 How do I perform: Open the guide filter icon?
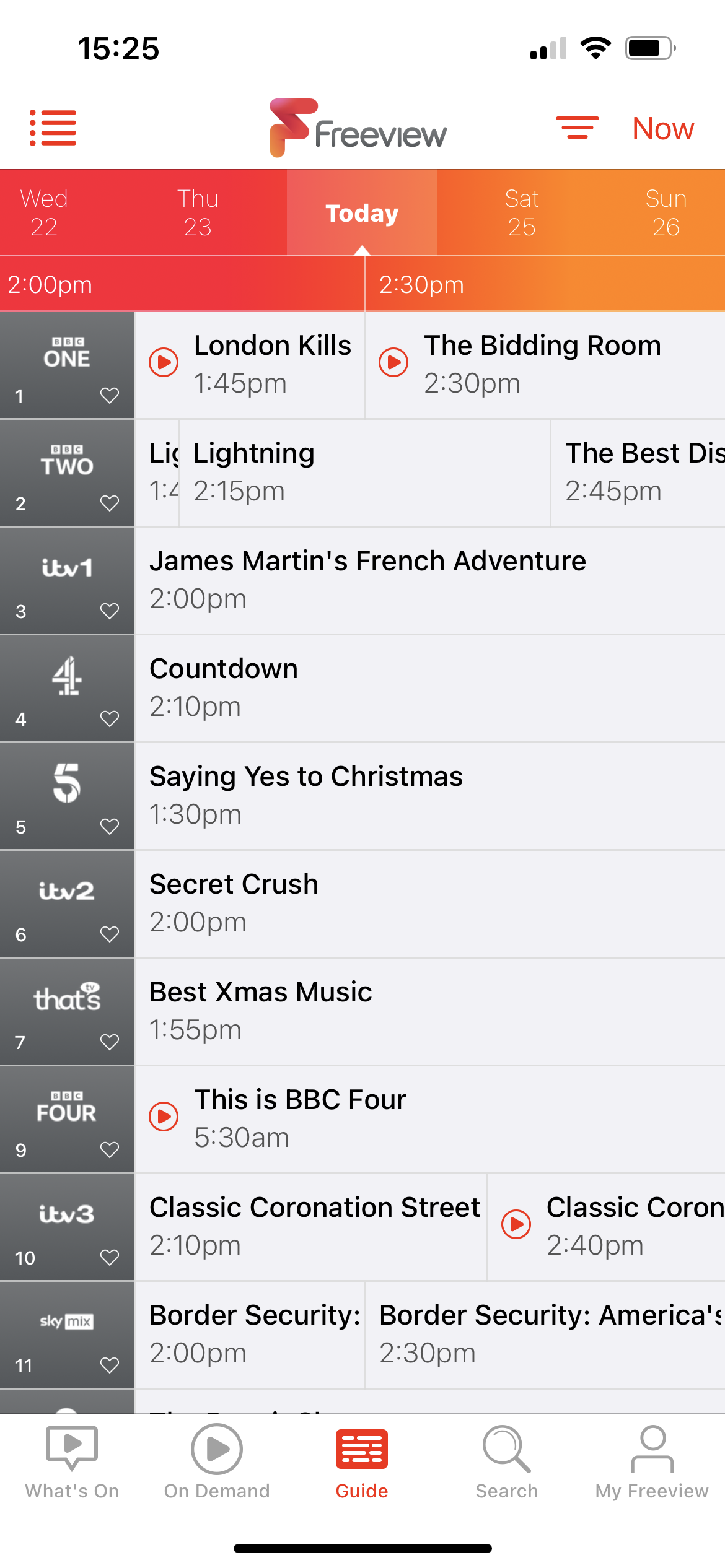[577, 128]
